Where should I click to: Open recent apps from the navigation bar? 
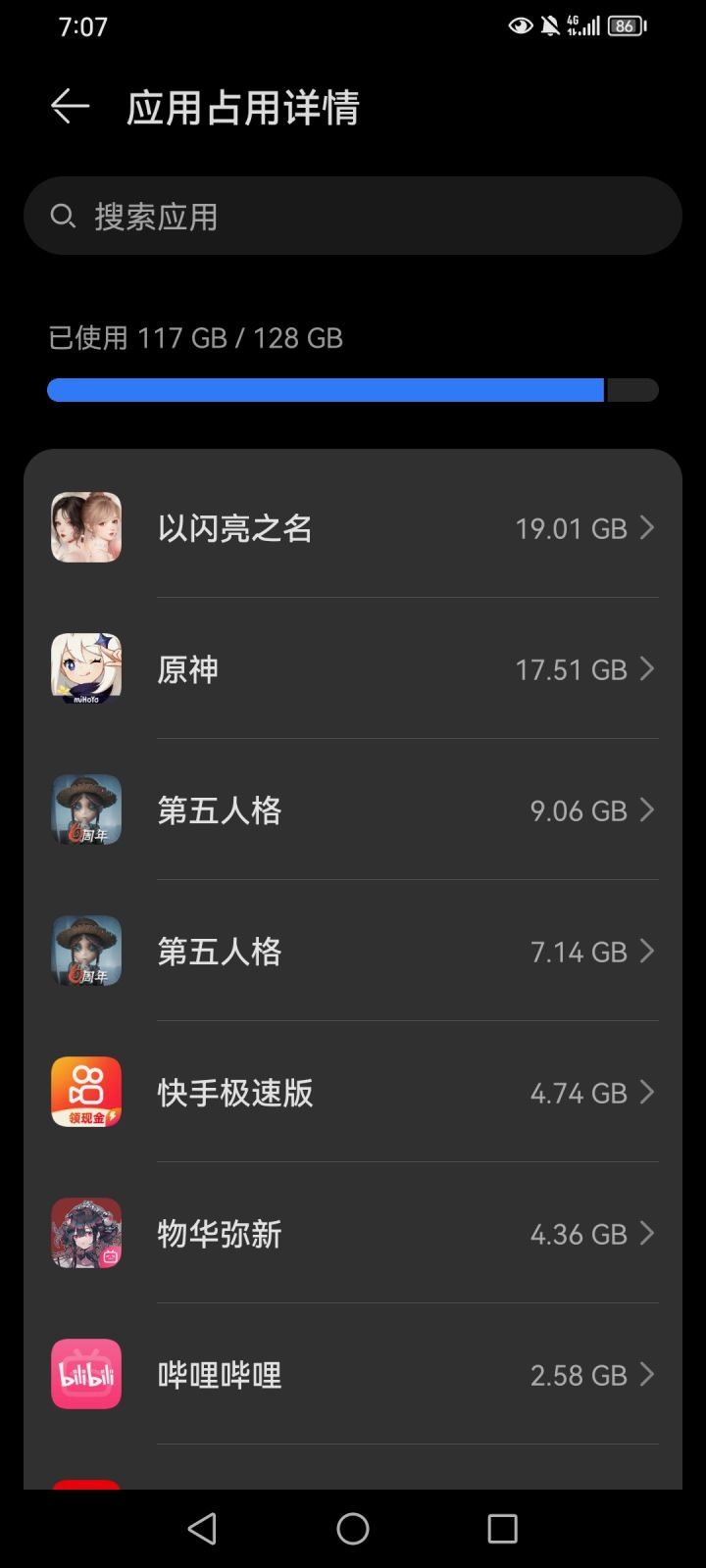(502, 1529)
